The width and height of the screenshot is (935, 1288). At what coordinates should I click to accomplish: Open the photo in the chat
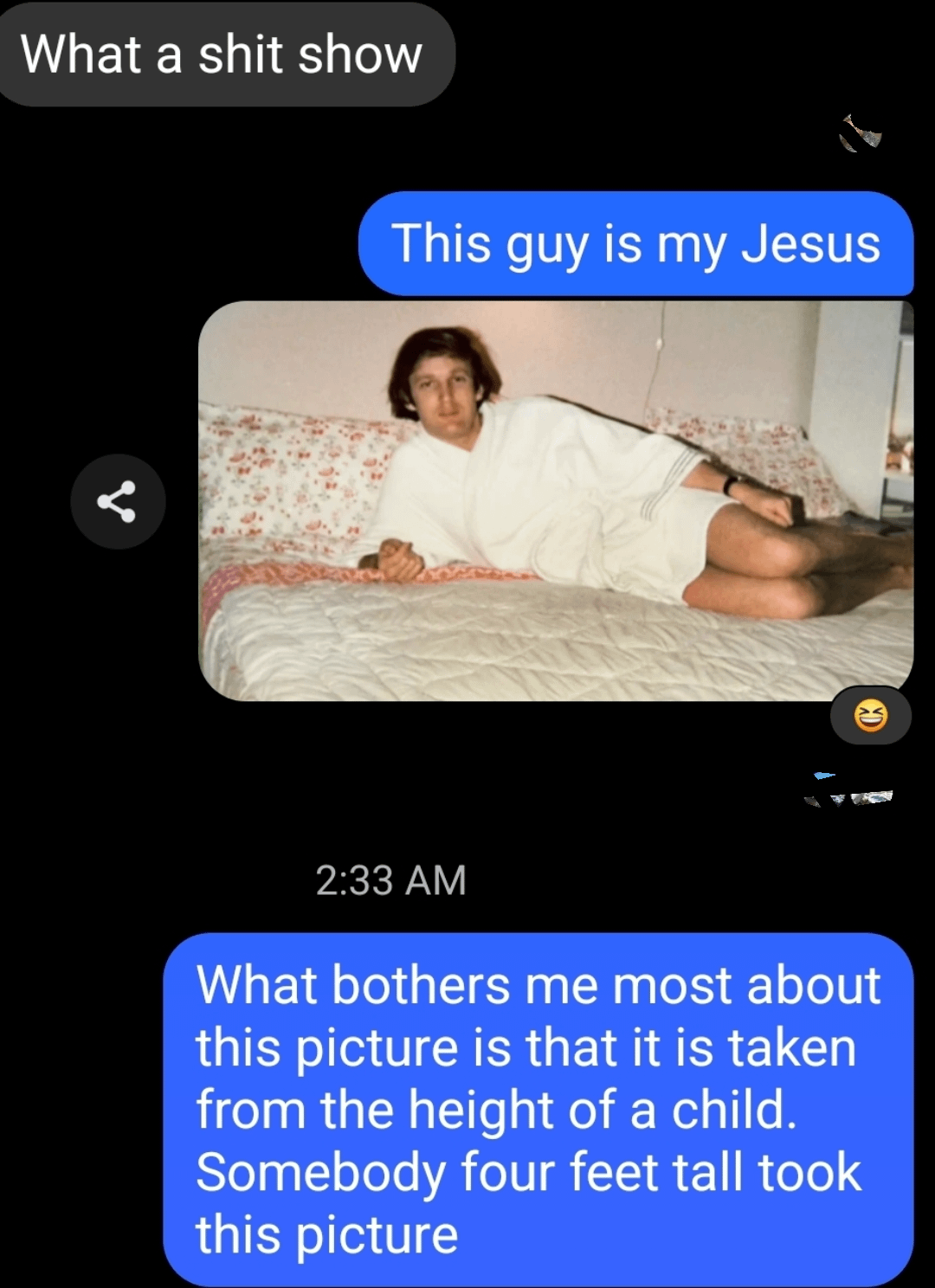click(555, 500)
